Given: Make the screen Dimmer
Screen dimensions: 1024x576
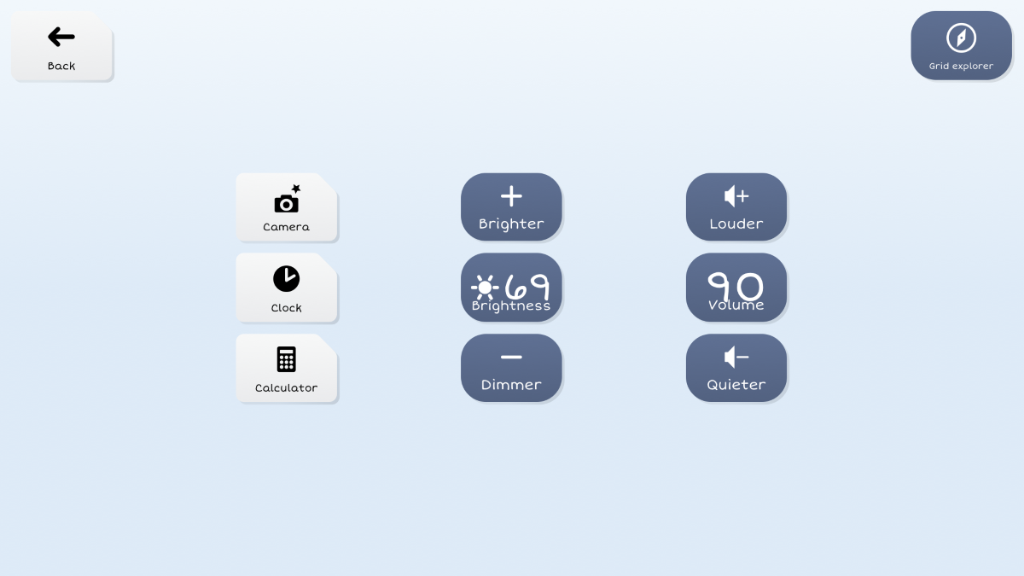Looking at the screenshot, I should [511, 368].
